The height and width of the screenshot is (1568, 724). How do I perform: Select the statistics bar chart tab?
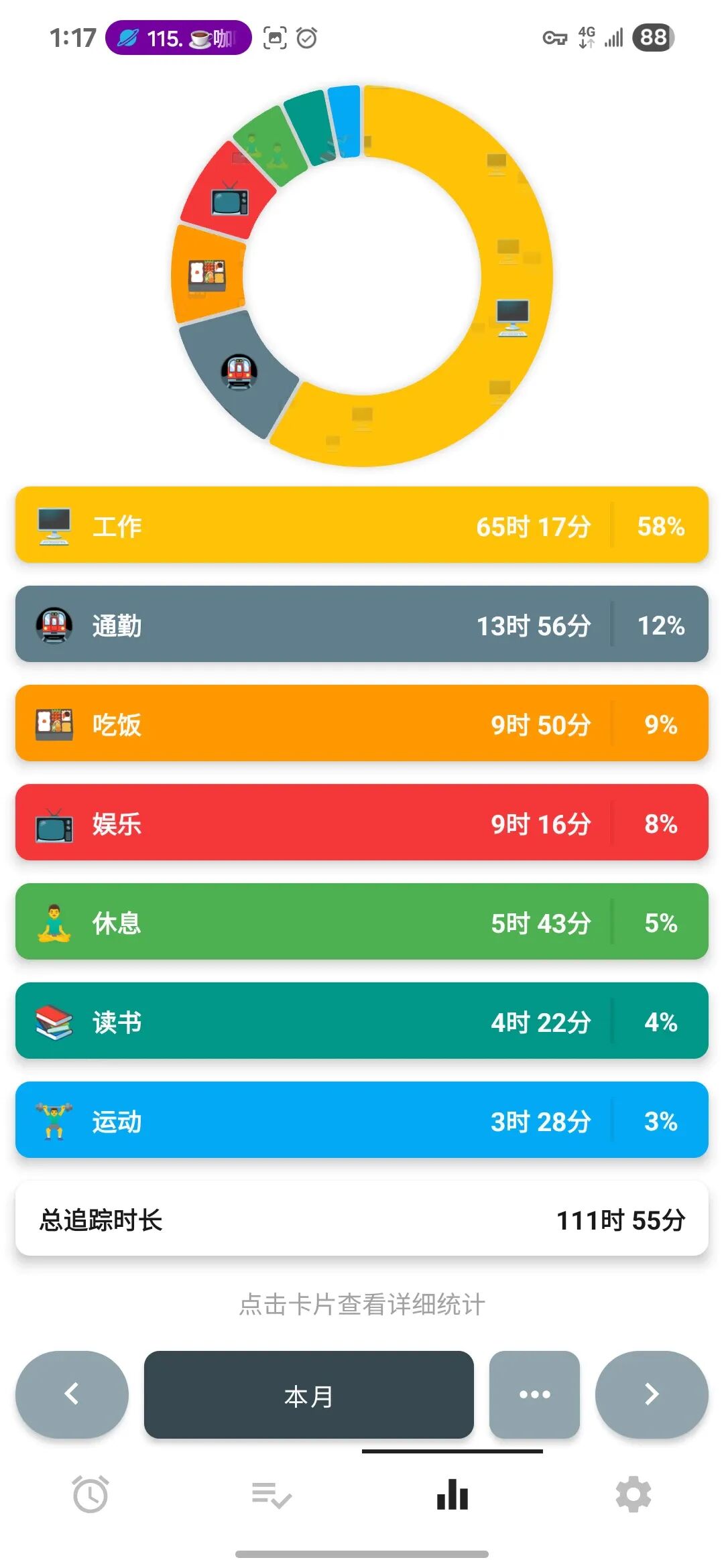[x=452, y=1494]
